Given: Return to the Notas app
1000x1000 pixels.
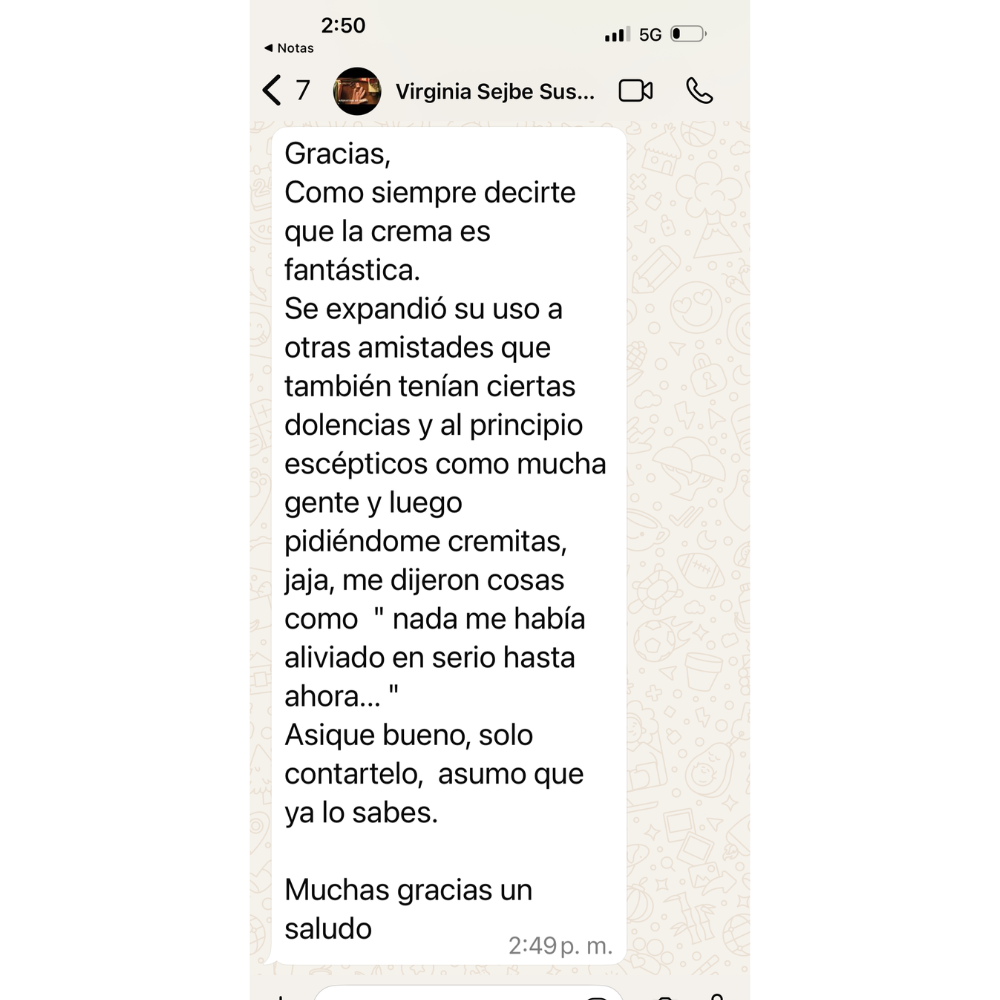Looking at the screenshot, I should (289, 48).
